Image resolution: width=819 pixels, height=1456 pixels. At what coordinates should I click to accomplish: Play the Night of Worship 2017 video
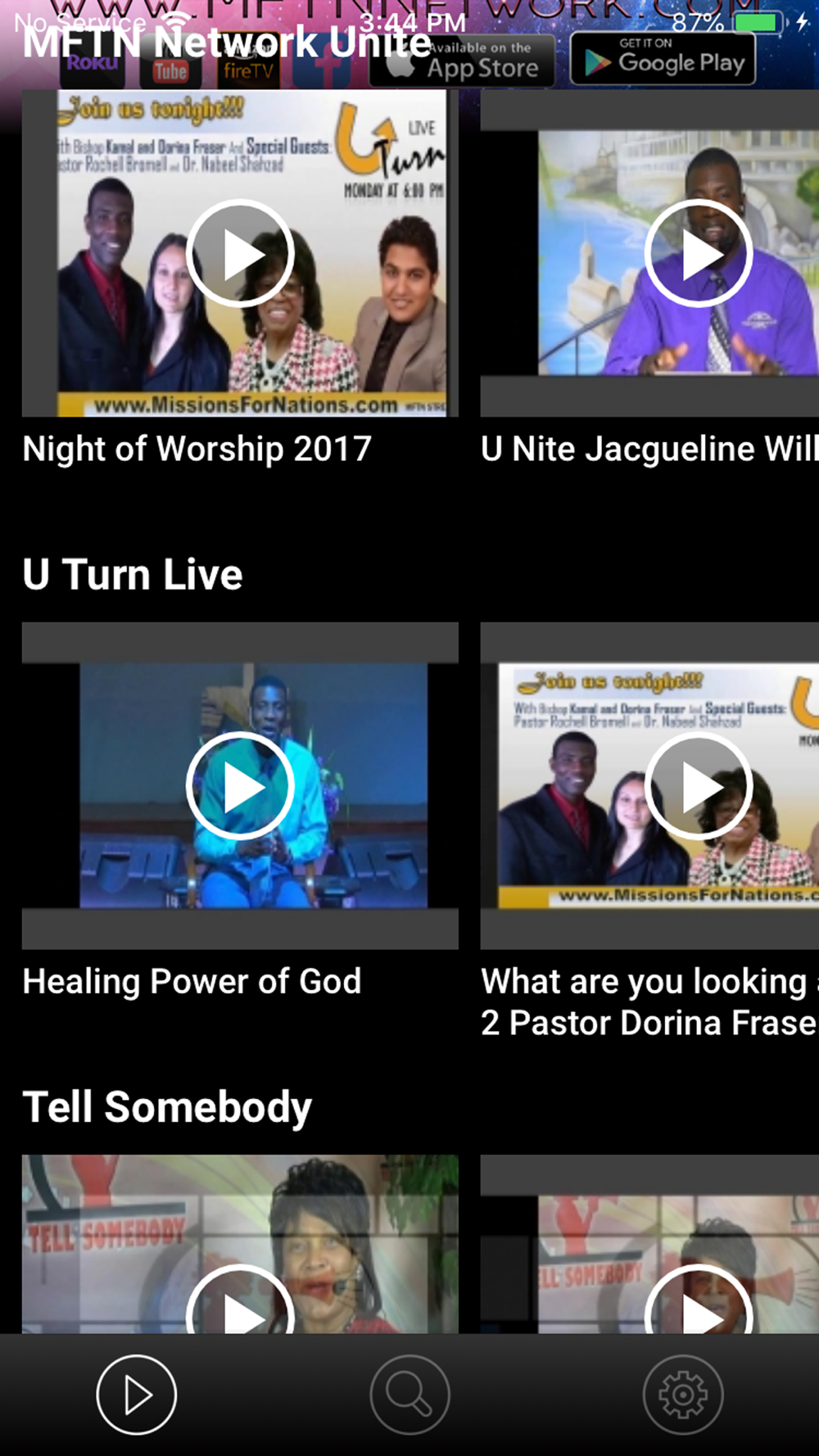[x=240, y=253]
